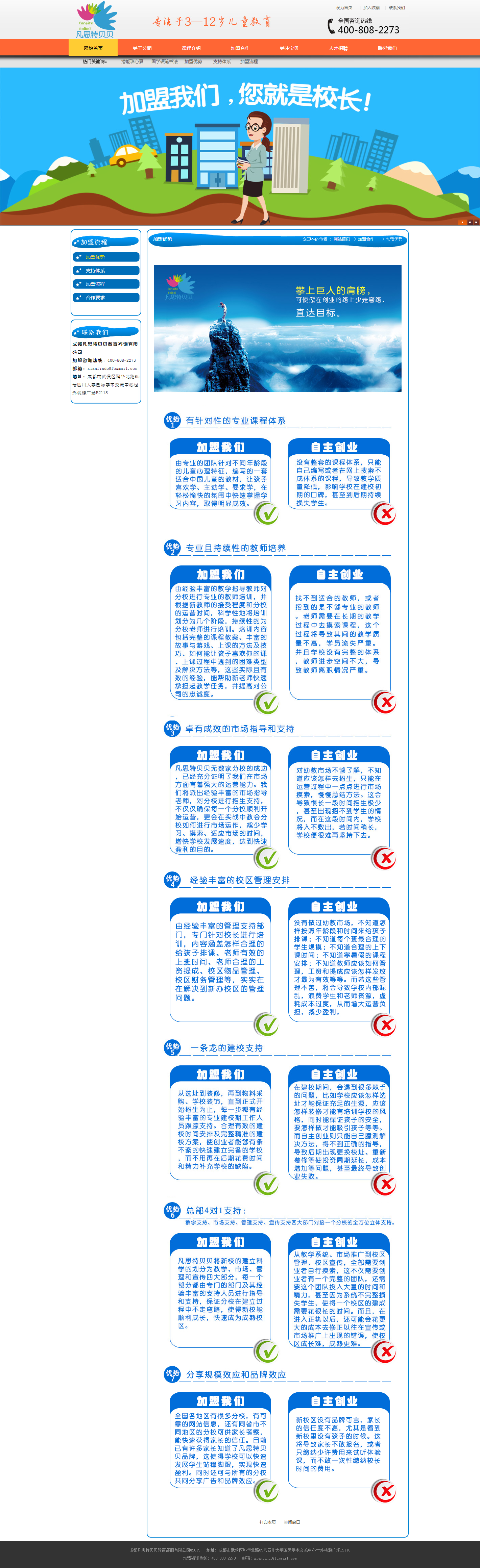Click 打印本页 at the page bottom
480x1568 pixels.
tap(267, 1522)
